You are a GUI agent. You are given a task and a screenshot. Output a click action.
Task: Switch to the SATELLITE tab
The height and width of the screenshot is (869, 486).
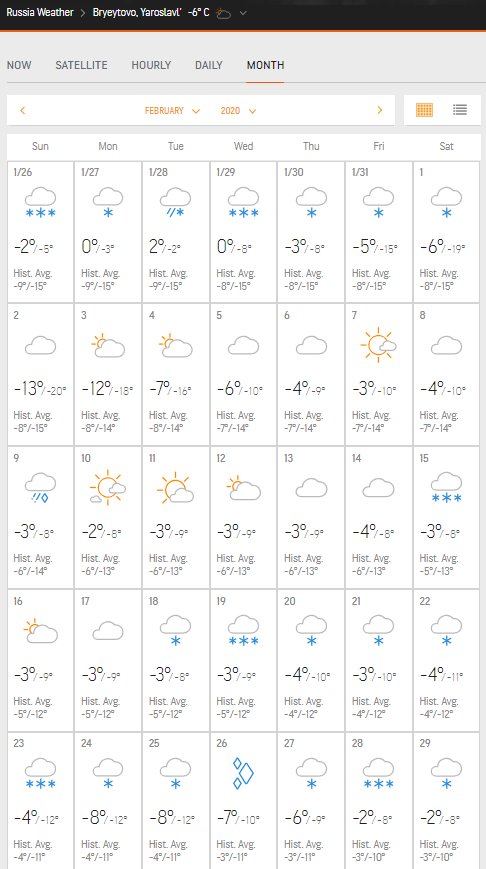(x=81, y=65)
